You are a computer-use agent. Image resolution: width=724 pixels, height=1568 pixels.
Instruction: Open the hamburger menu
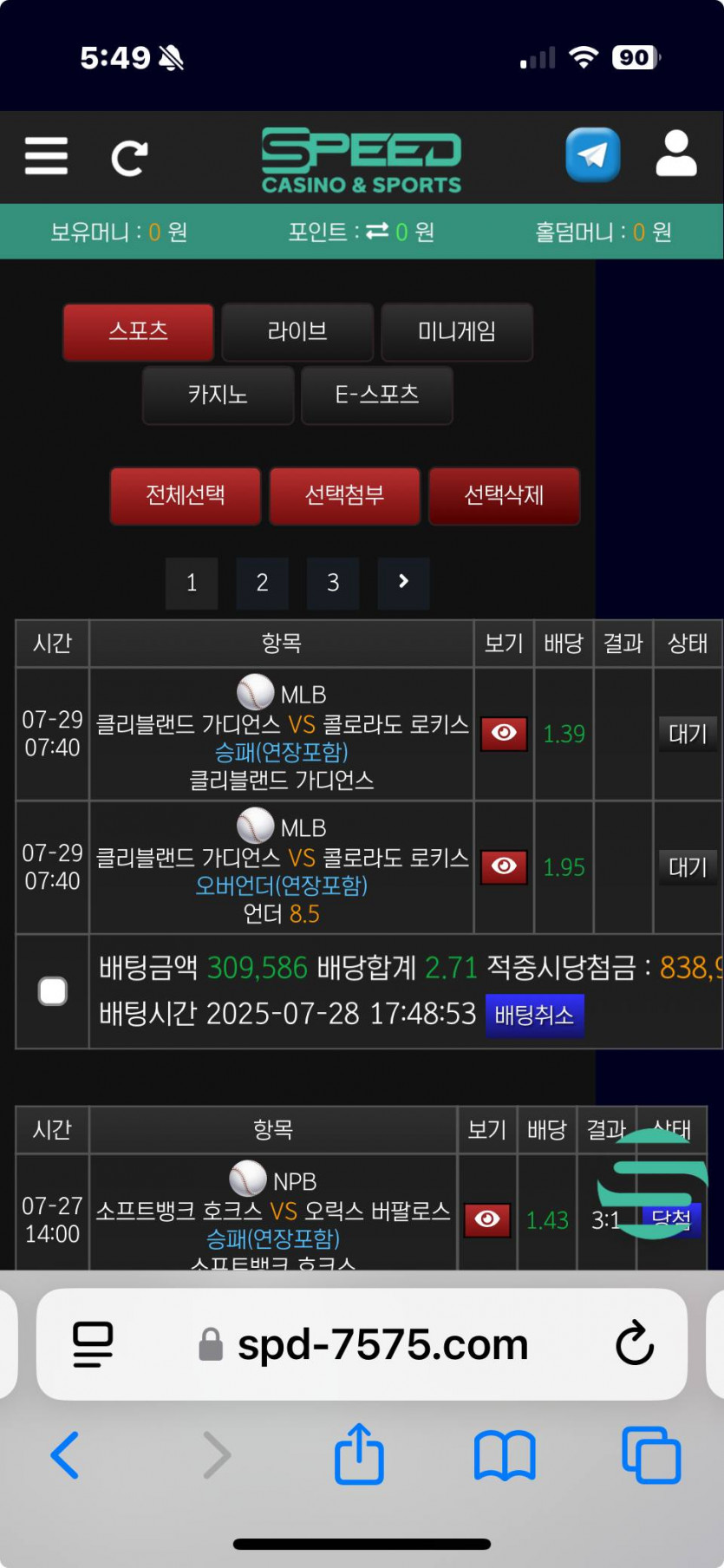(x=46, y=156)
